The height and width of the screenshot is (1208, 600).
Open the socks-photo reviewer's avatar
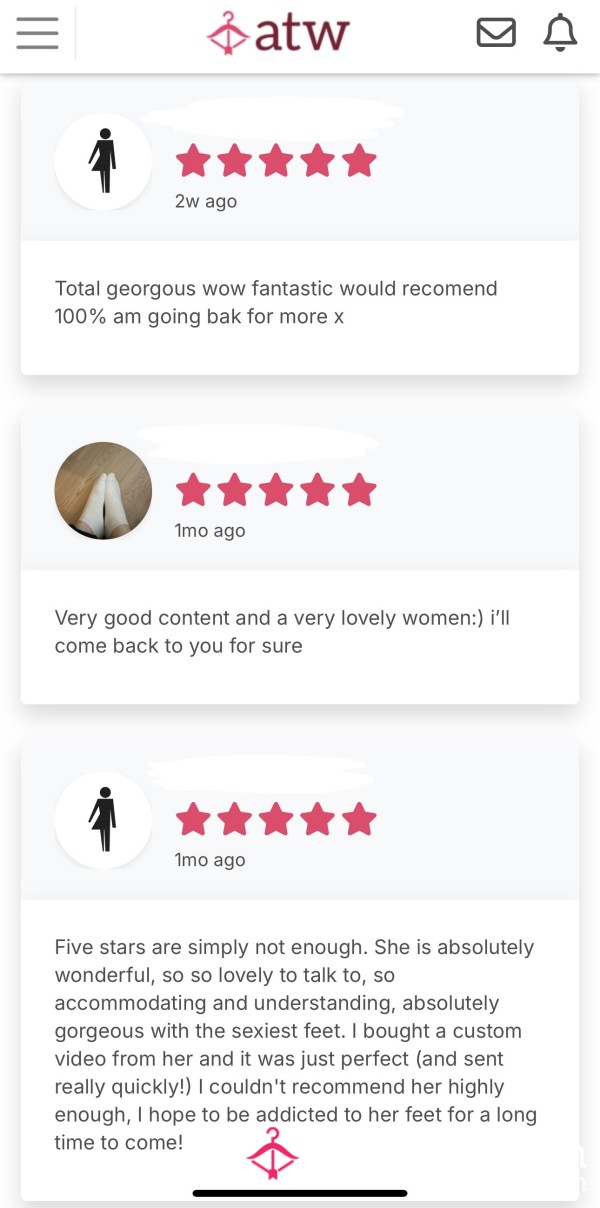(103, 491)
